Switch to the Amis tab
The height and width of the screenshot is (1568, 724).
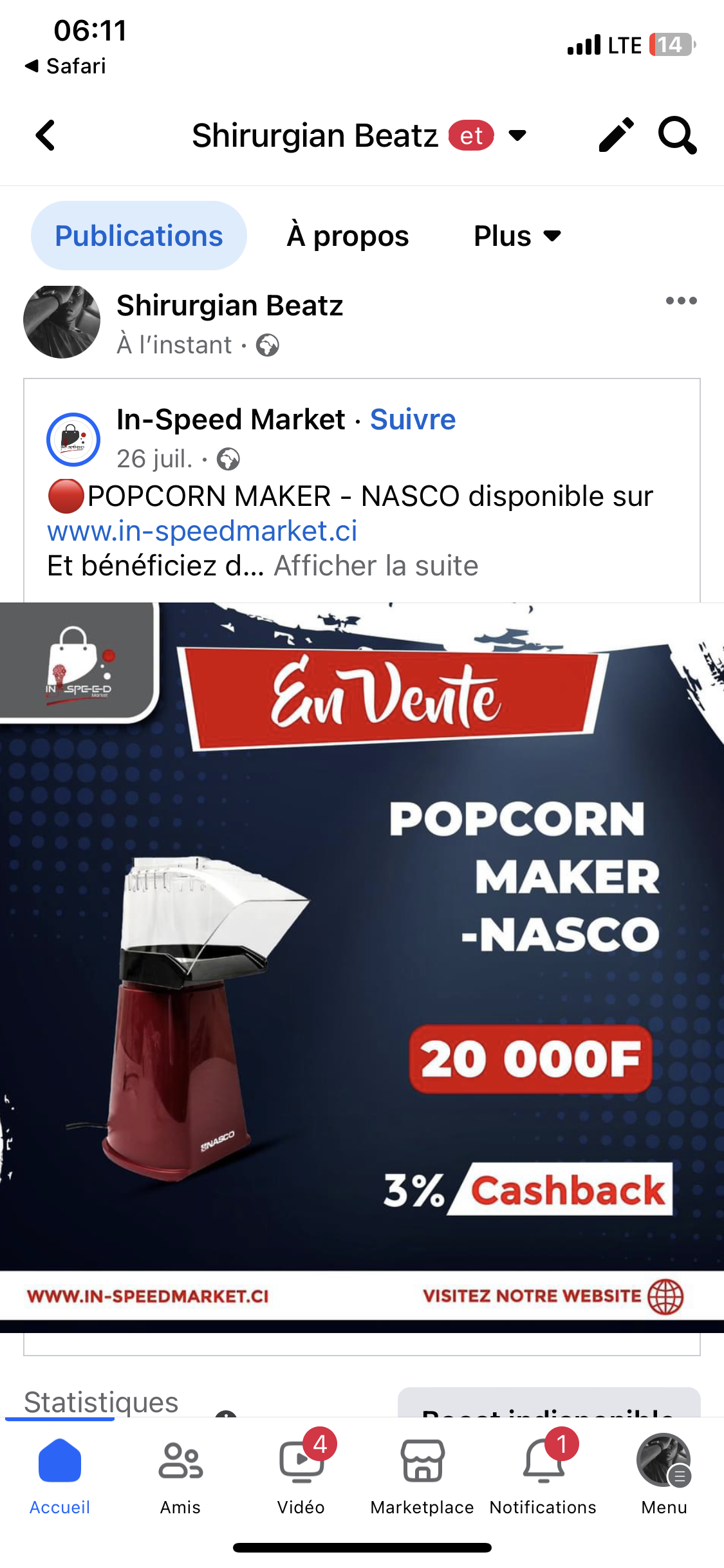[180, 1474]
